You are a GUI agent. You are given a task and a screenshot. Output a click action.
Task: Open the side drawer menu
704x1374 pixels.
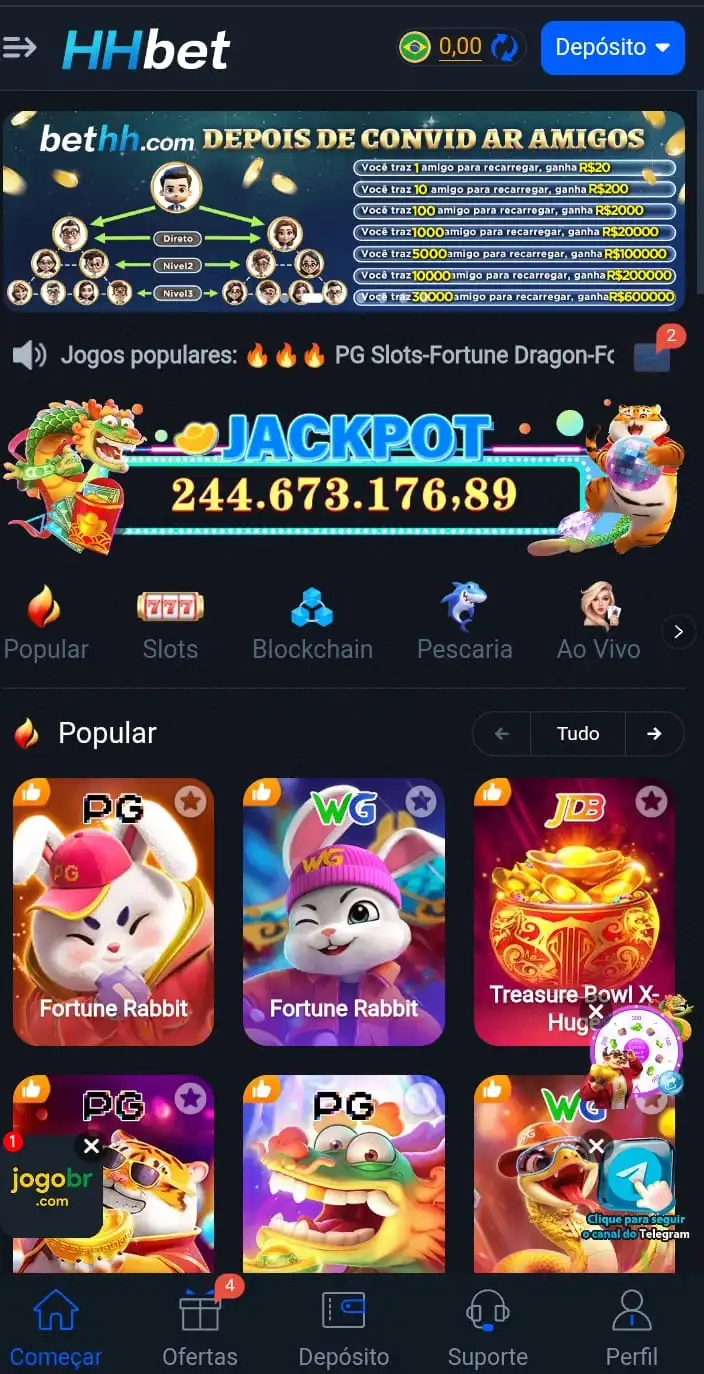[x=20, y=47]
